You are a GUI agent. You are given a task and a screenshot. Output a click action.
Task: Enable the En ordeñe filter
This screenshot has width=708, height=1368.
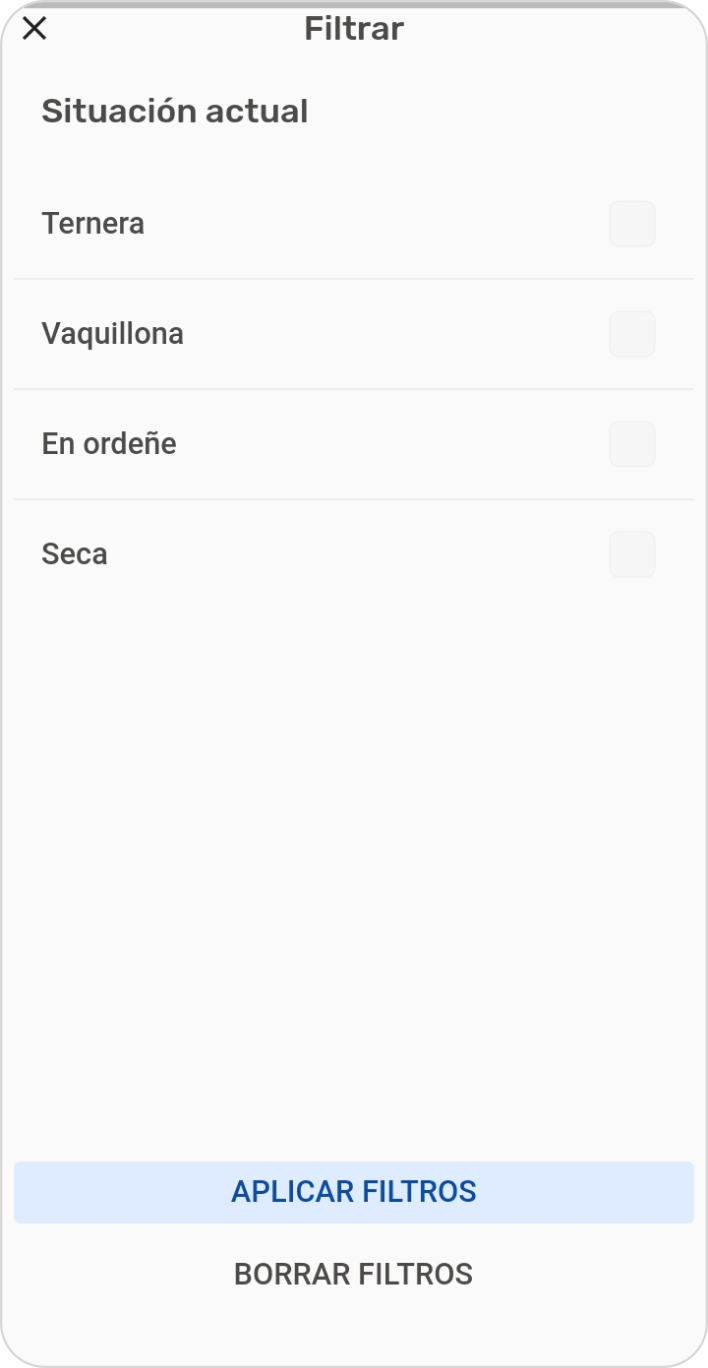(x=632, y=444)
